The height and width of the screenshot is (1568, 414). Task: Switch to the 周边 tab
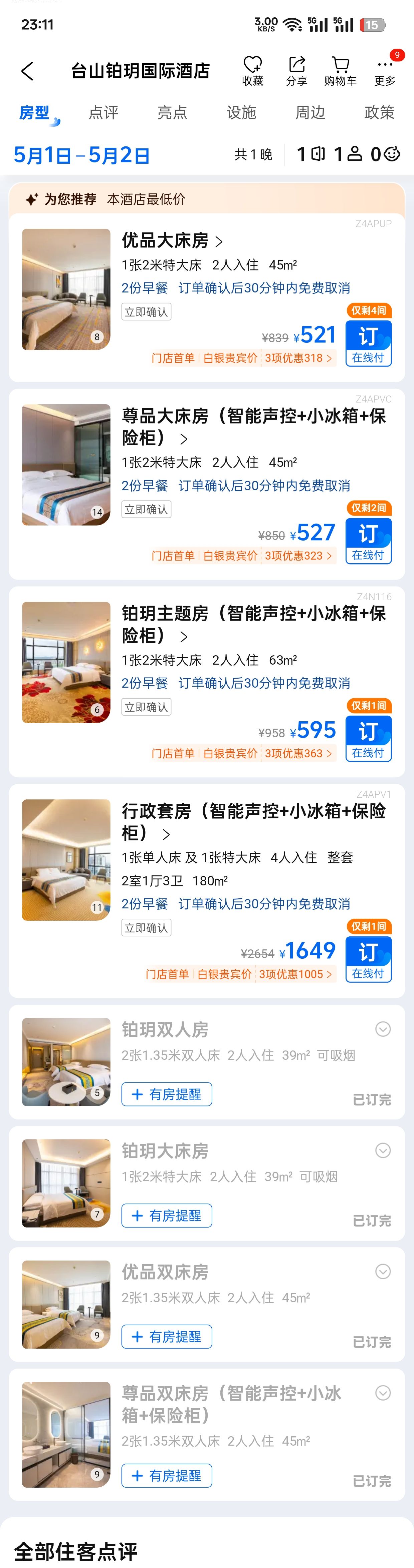[310, 113]
